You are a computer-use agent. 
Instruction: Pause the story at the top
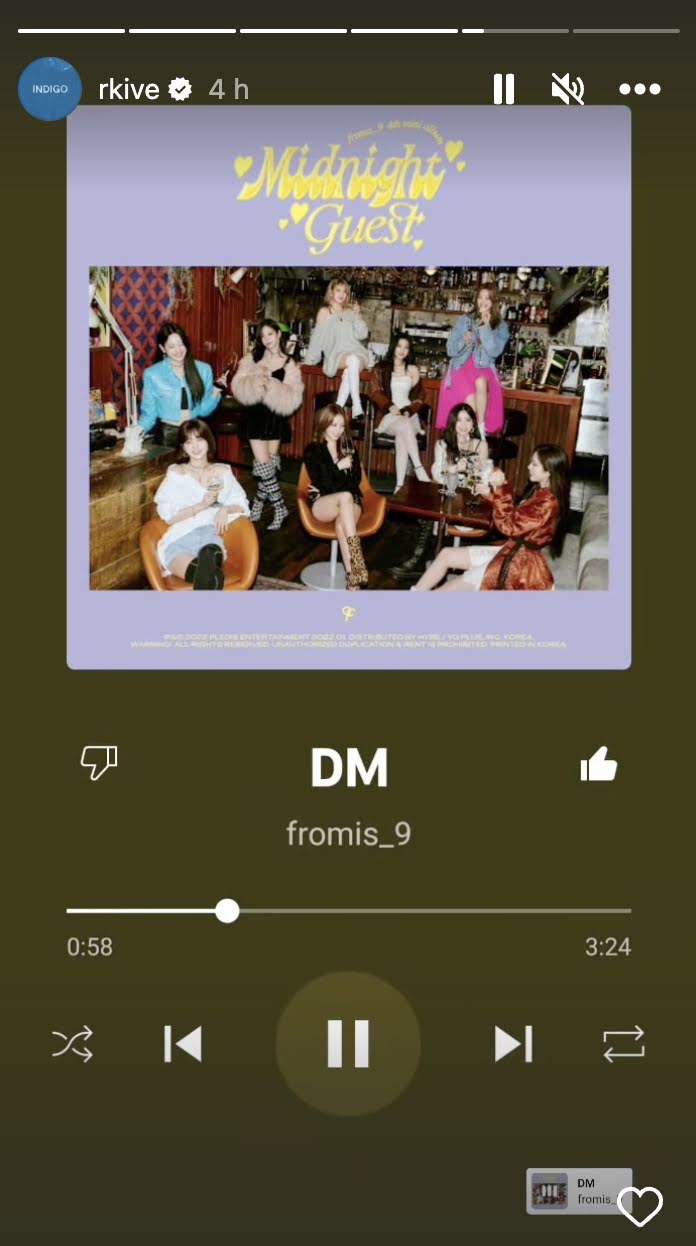504,90
